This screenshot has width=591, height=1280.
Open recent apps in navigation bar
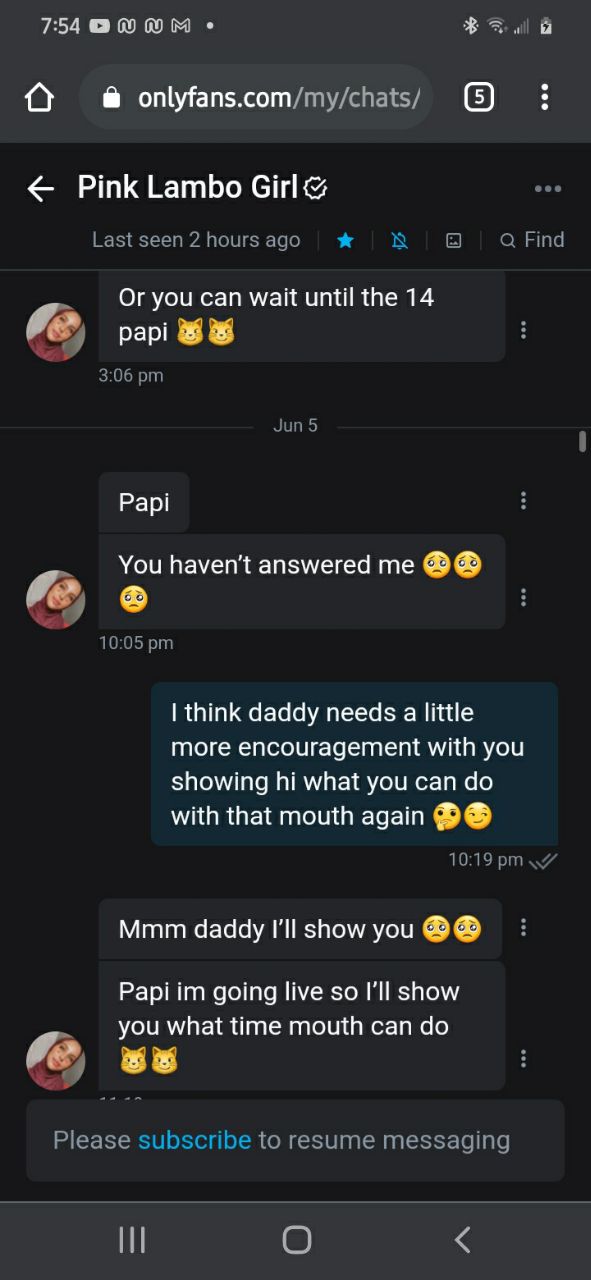point(132,1240)
